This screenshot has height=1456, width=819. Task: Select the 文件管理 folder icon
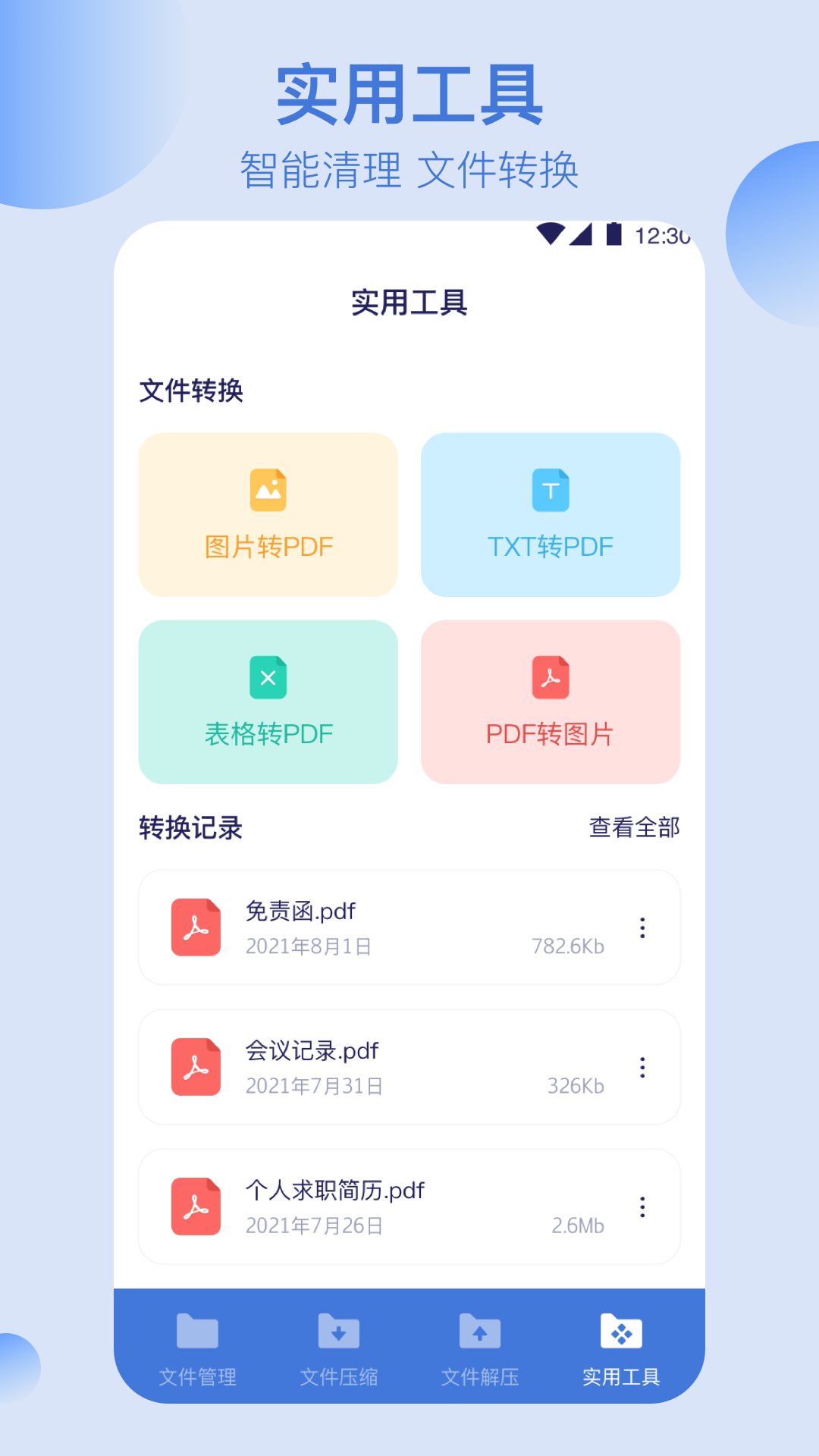[196, 1332]
